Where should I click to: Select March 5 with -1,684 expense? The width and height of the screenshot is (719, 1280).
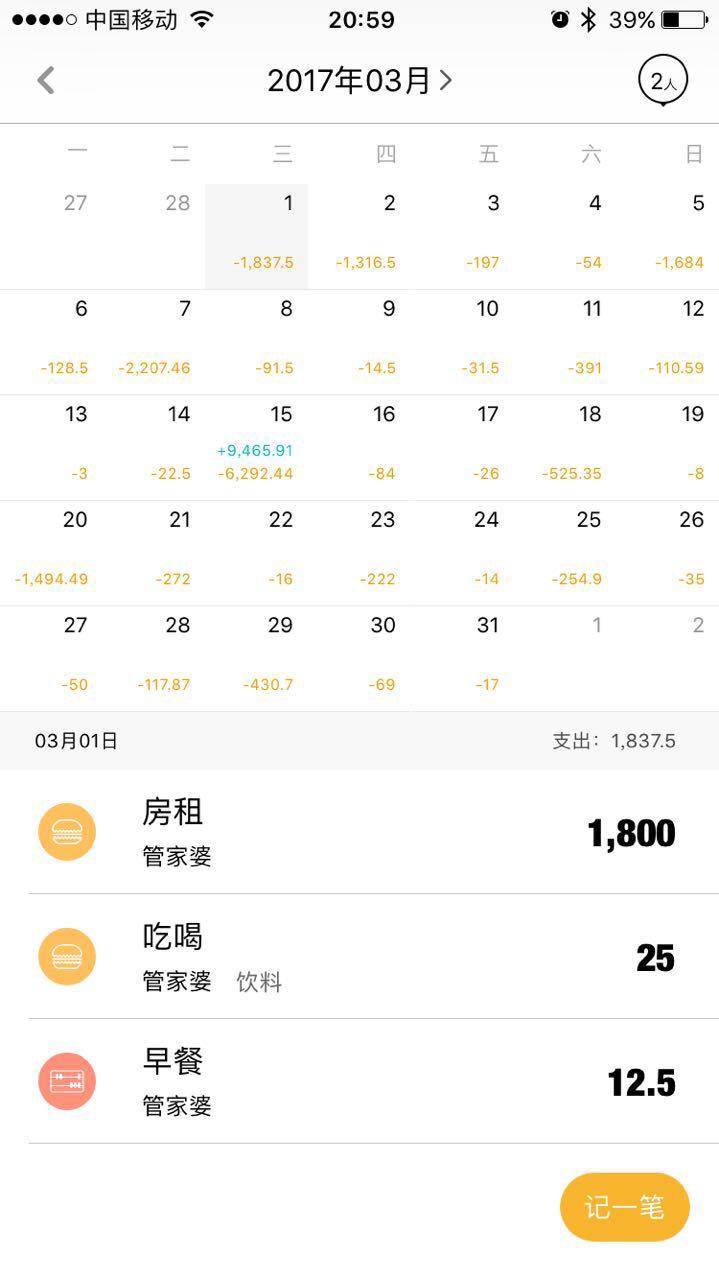coord(670,236)
